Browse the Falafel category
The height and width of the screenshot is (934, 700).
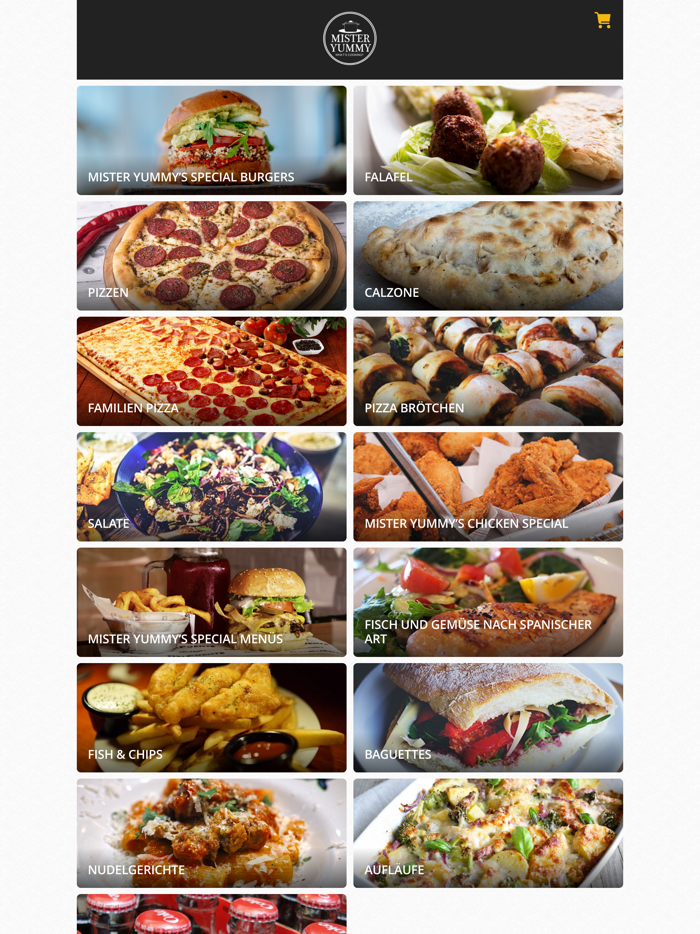(x=487, y=140)
